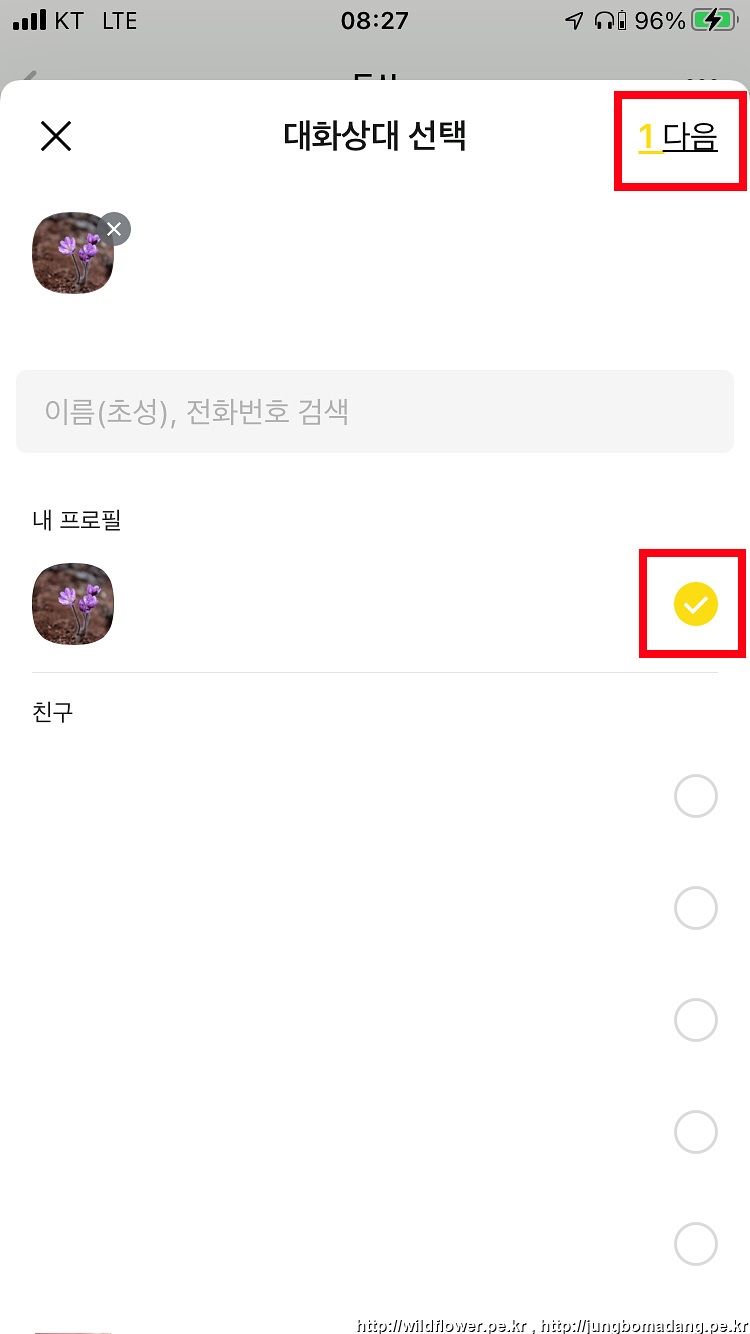This screenshot has width=750, height=1334.
Task: Select the first friend under 친구
Action: tap(696, 797)
